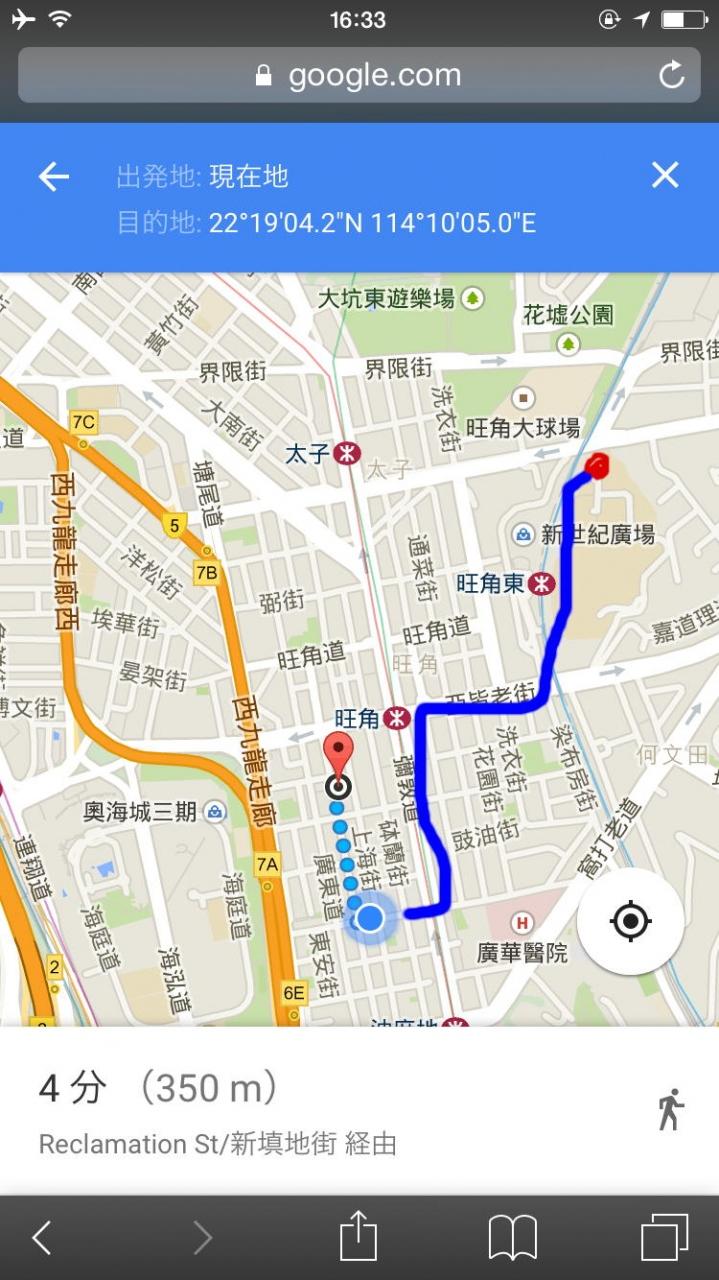Edit the 目的地 destination coordinates
This screenshot has width=719, height=1280.
coord(372,223)
